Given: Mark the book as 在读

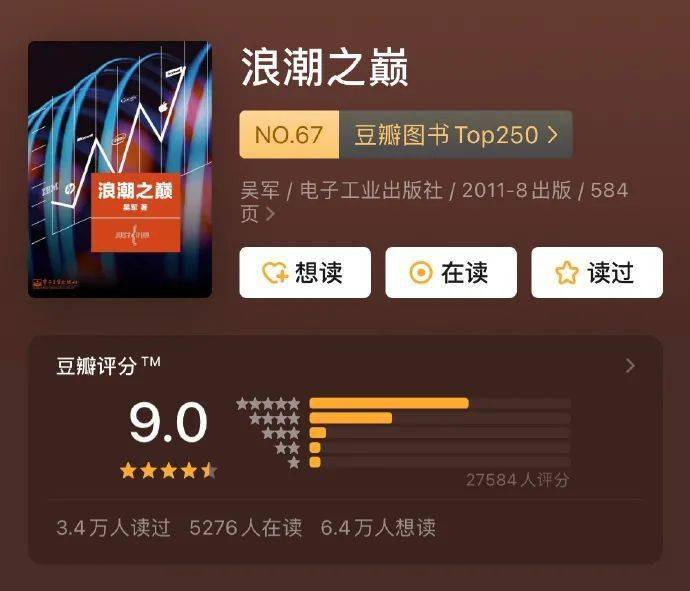Looking at the screenshot, I should tap(451, 273).
